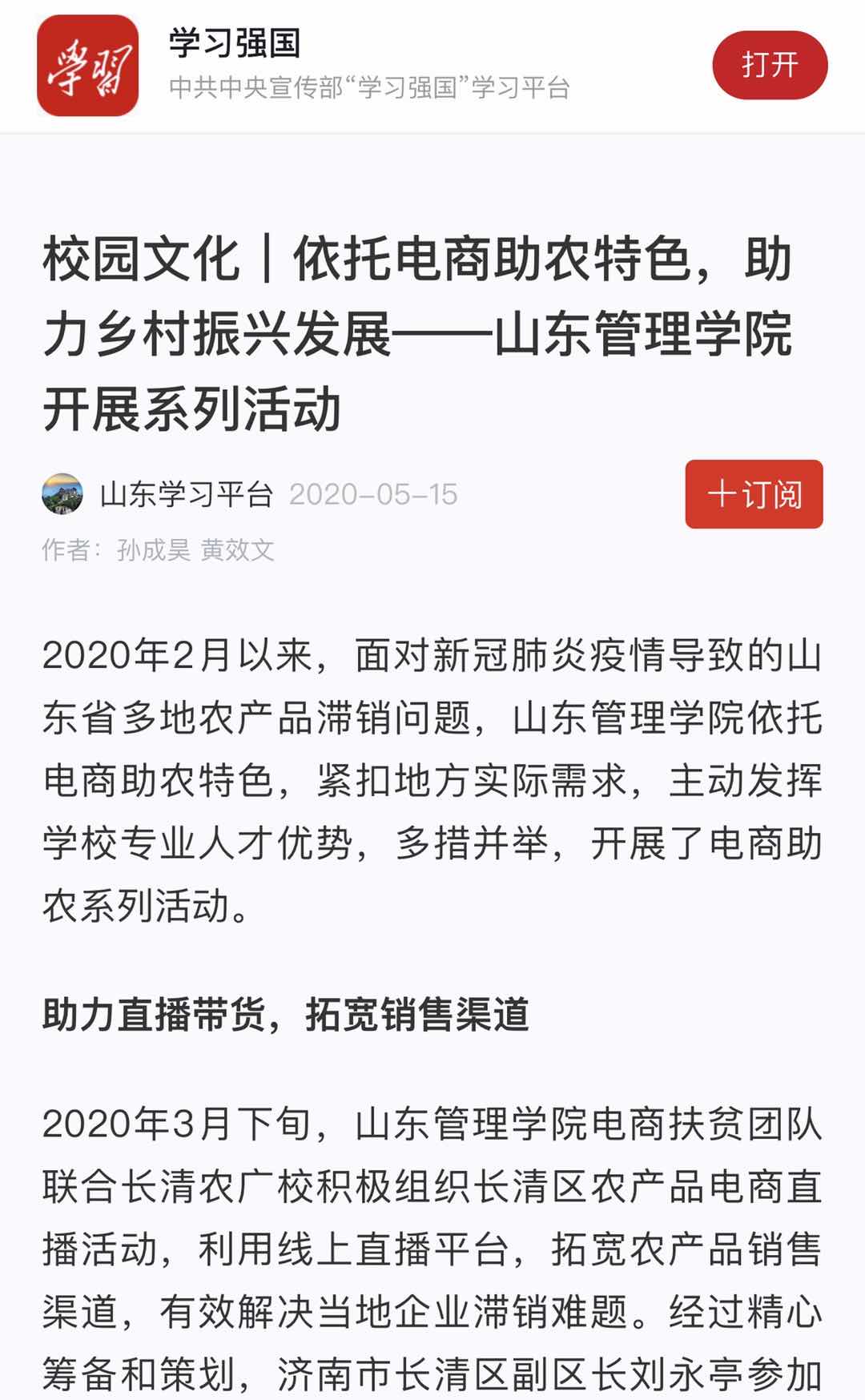Tap the 学习强国 app logo
865x1400 pixels.
(88, 66)
